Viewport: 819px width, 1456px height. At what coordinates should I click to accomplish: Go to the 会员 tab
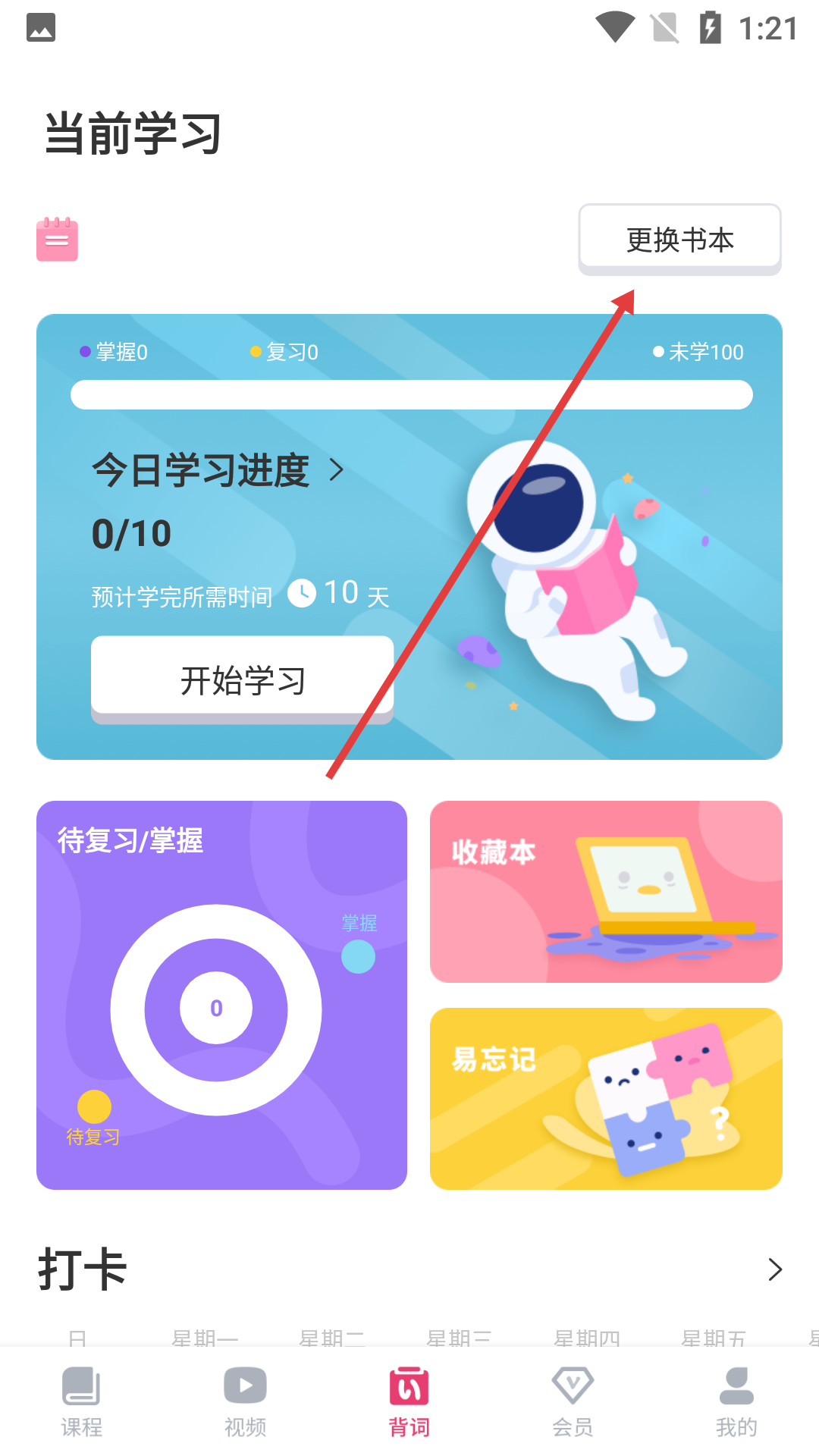point(573,1403)
